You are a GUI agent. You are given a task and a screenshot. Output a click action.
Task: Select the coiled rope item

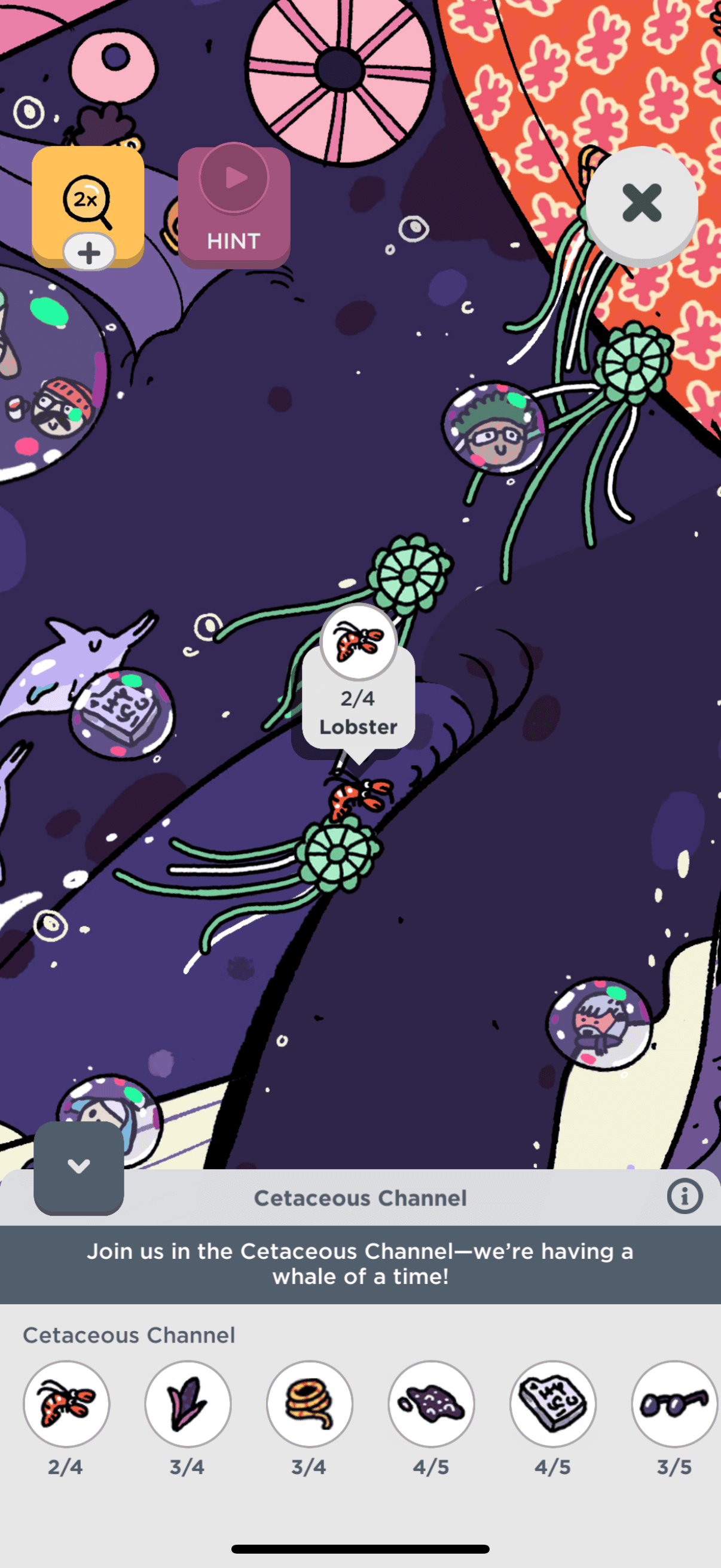click(x=310, y=1403)
